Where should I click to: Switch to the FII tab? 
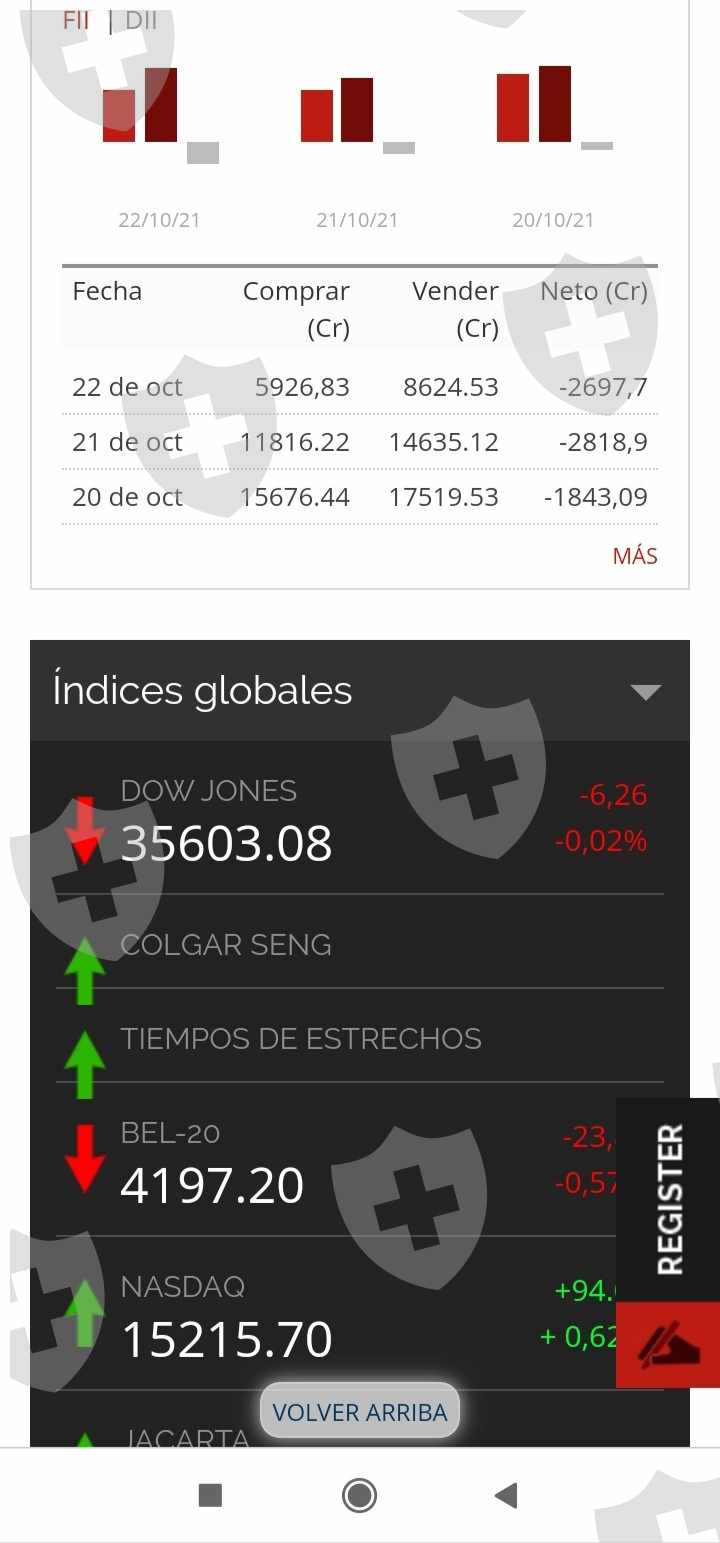tap(76, 21)
